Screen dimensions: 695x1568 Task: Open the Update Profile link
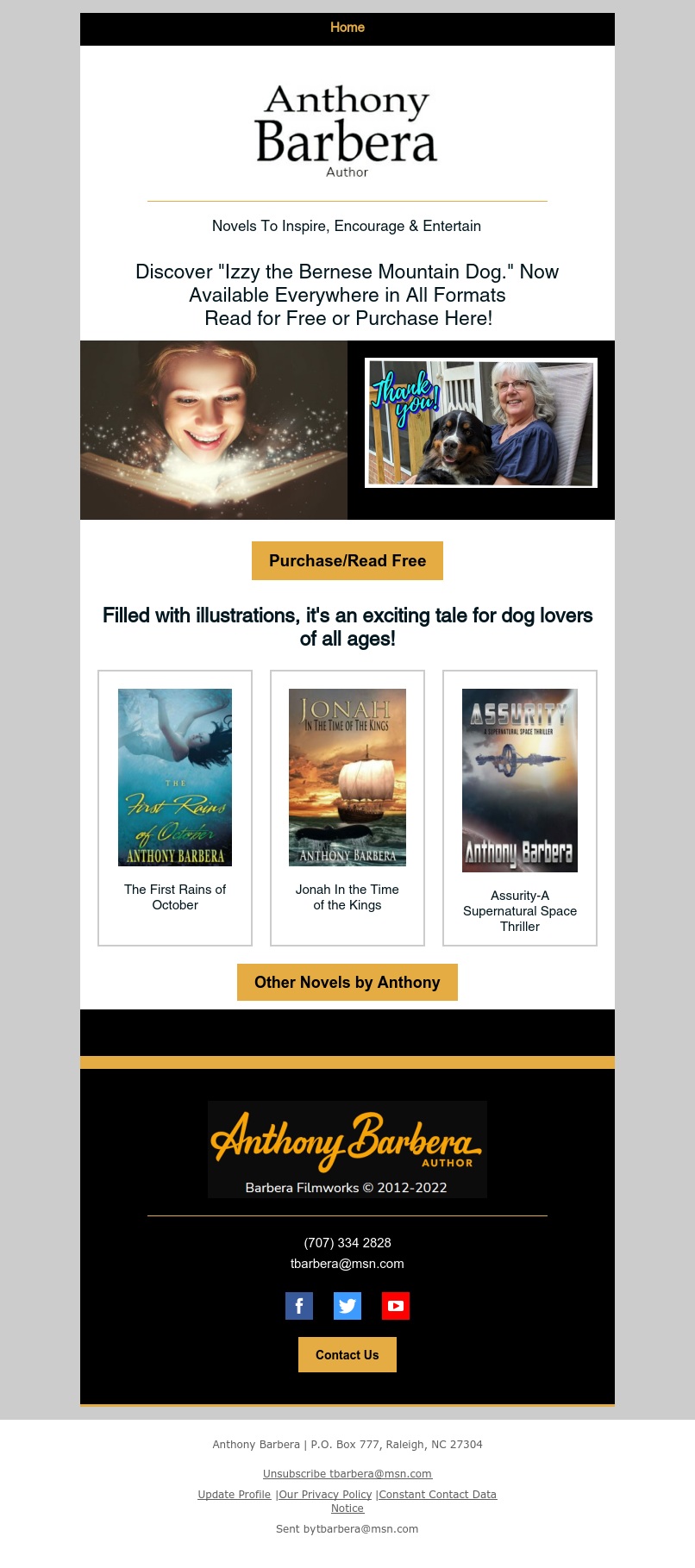pyautogui.click(x=234, y=1495)
